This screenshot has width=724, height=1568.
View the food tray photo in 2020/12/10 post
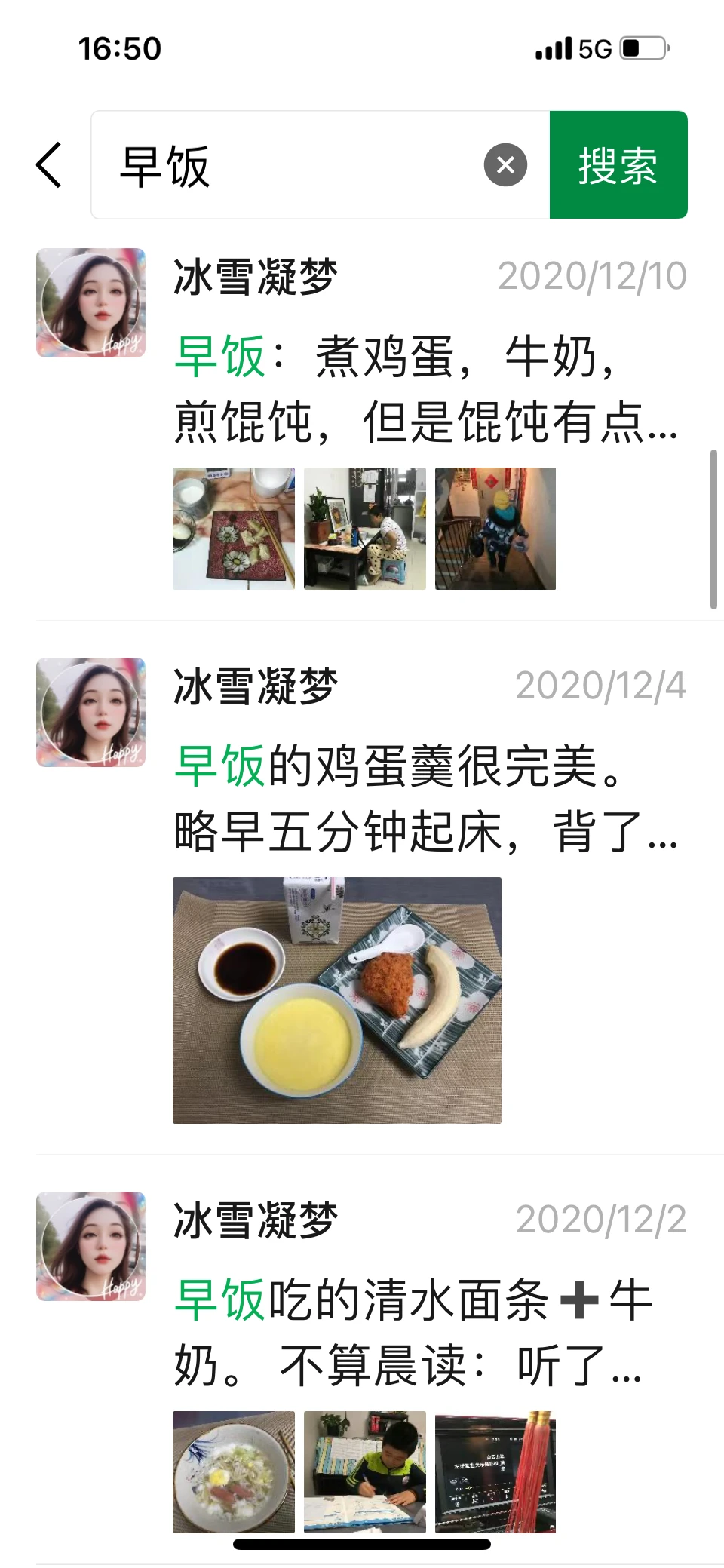point(234,528)
